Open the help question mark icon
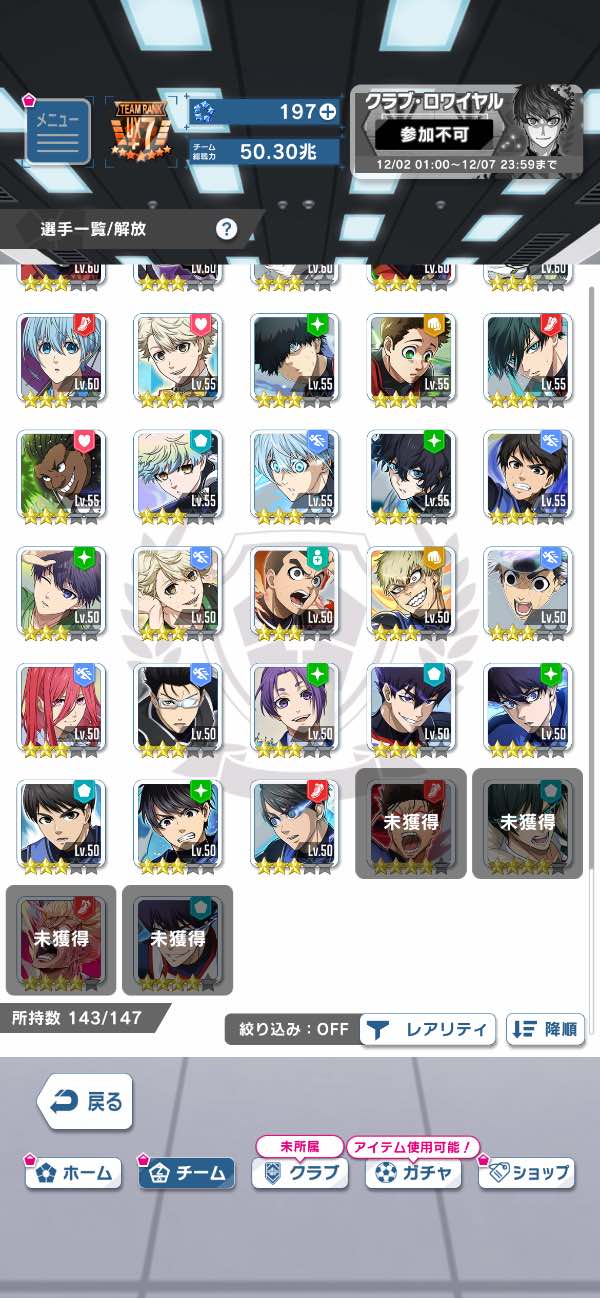This screenshot has width=600, height=1298. point(227,229)
